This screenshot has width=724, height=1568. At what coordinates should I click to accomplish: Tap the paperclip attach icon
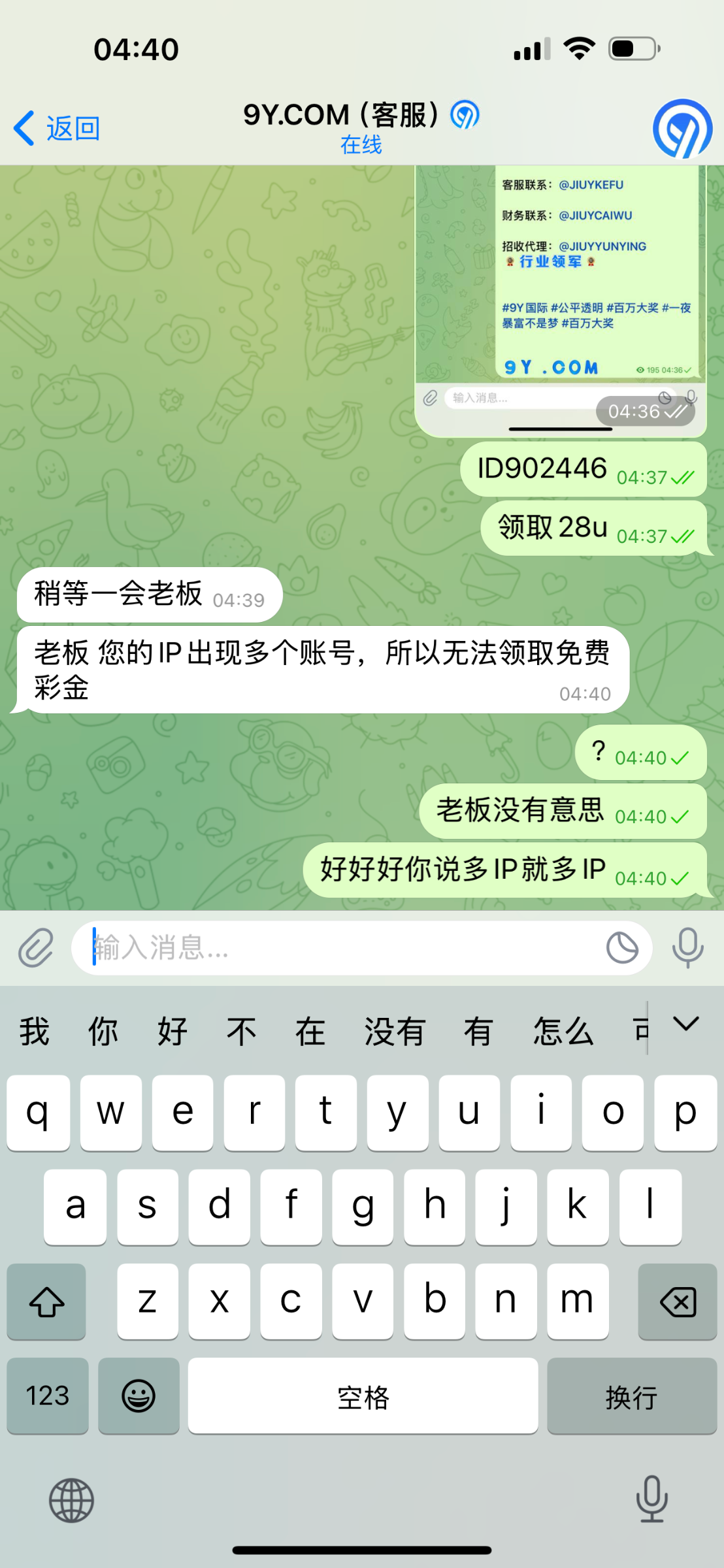pos(35,947)
